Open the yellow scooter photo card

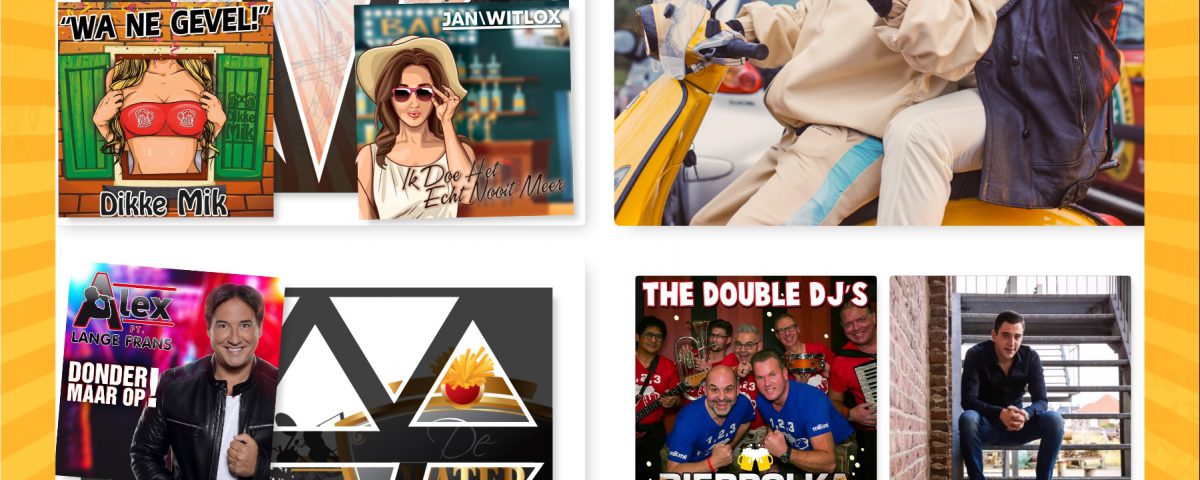(878, 110)
